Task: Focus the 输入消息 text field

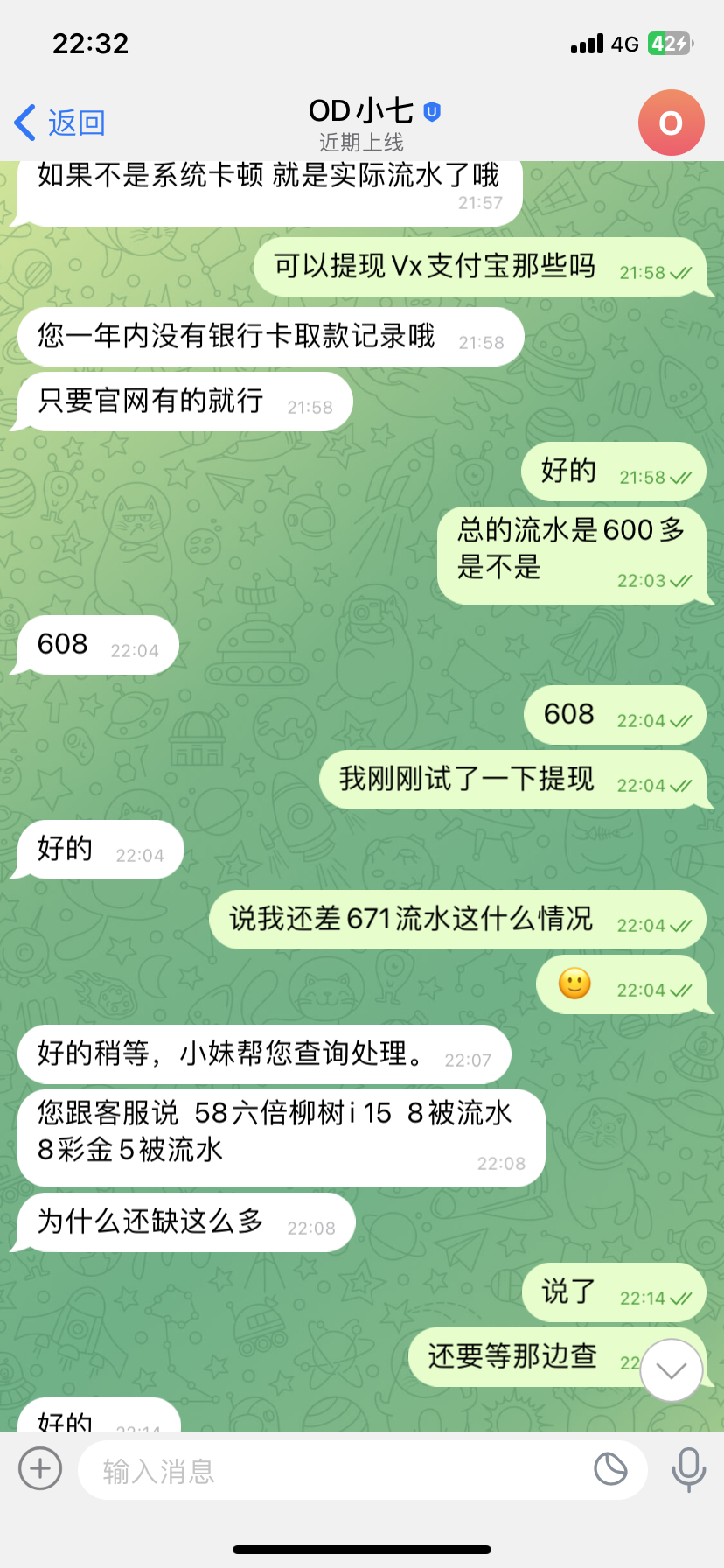Action: pyautogui.click(x=332, y=1471)
